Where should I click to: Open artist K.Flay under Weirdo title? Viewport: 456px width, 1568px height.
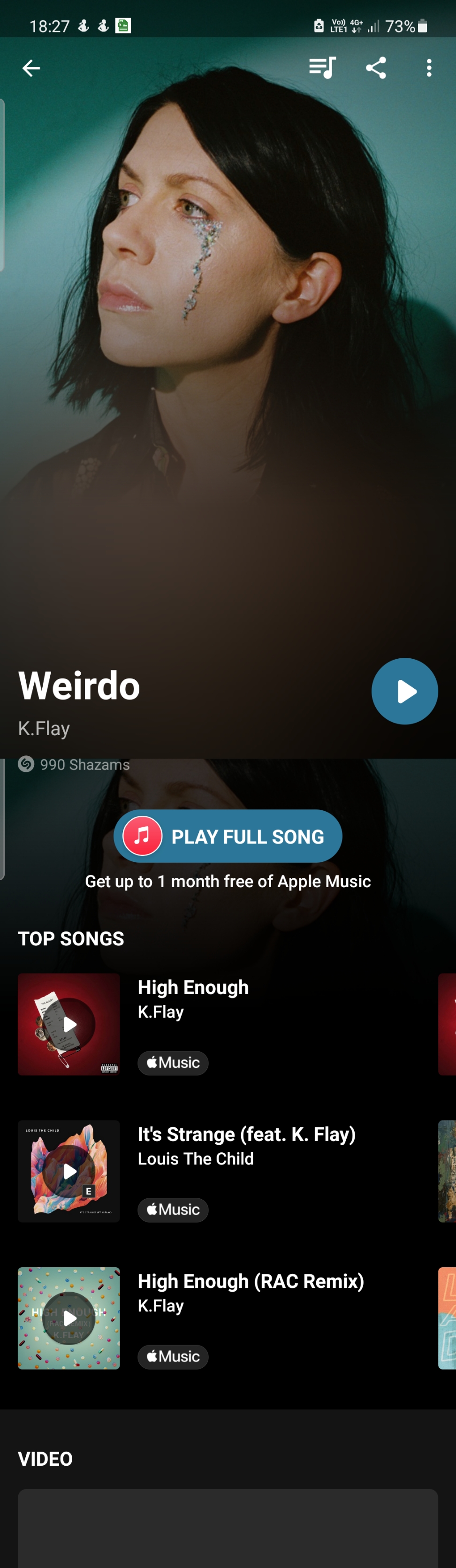coord(44,728)
